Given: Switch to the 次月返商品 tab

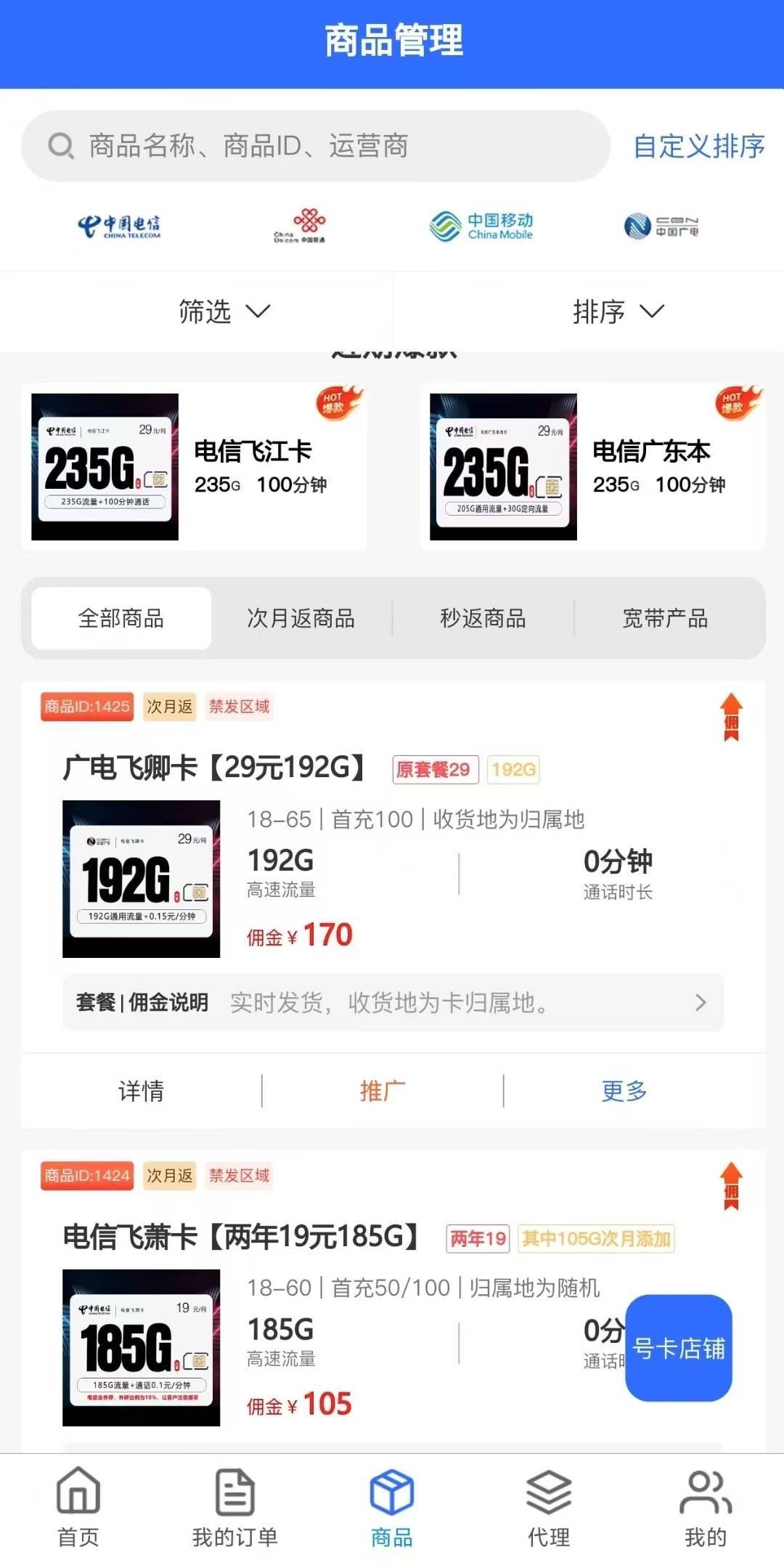Looking at the screenshot, I should [301, 618].
